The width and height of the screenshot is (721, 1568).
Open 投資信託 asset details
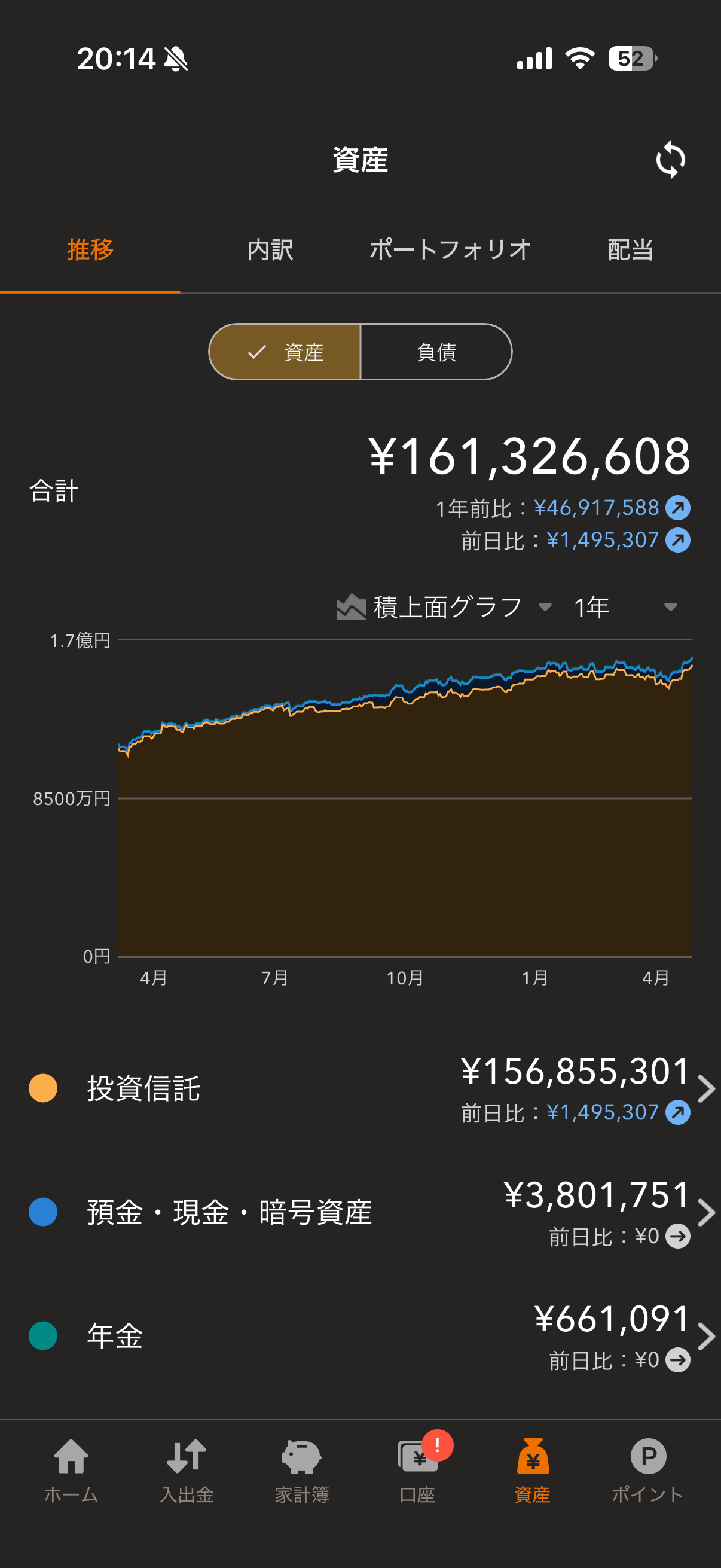[x=360, y=1089]
